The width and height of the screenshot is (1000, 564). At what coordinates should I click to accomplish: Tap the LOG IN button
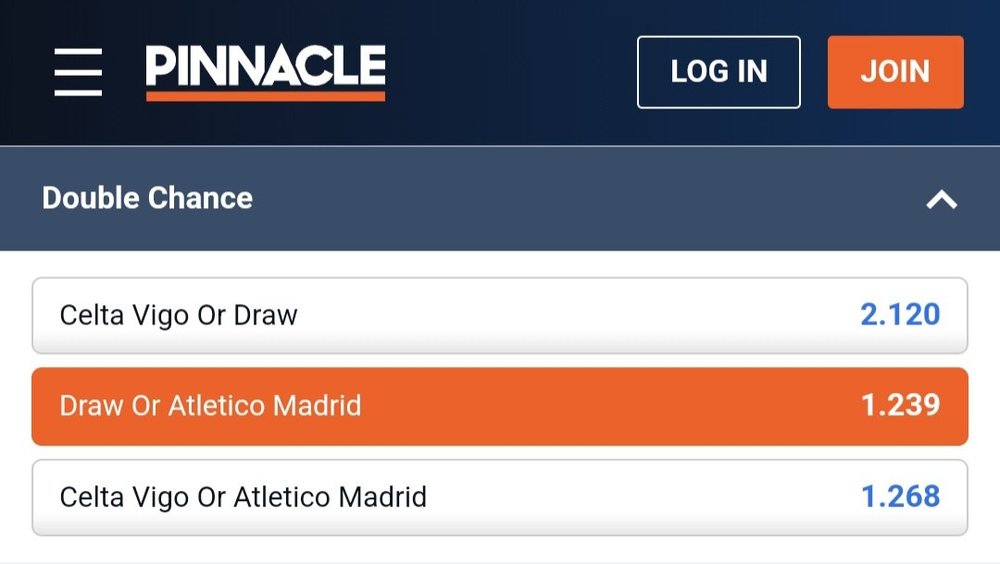coord(718,72)
